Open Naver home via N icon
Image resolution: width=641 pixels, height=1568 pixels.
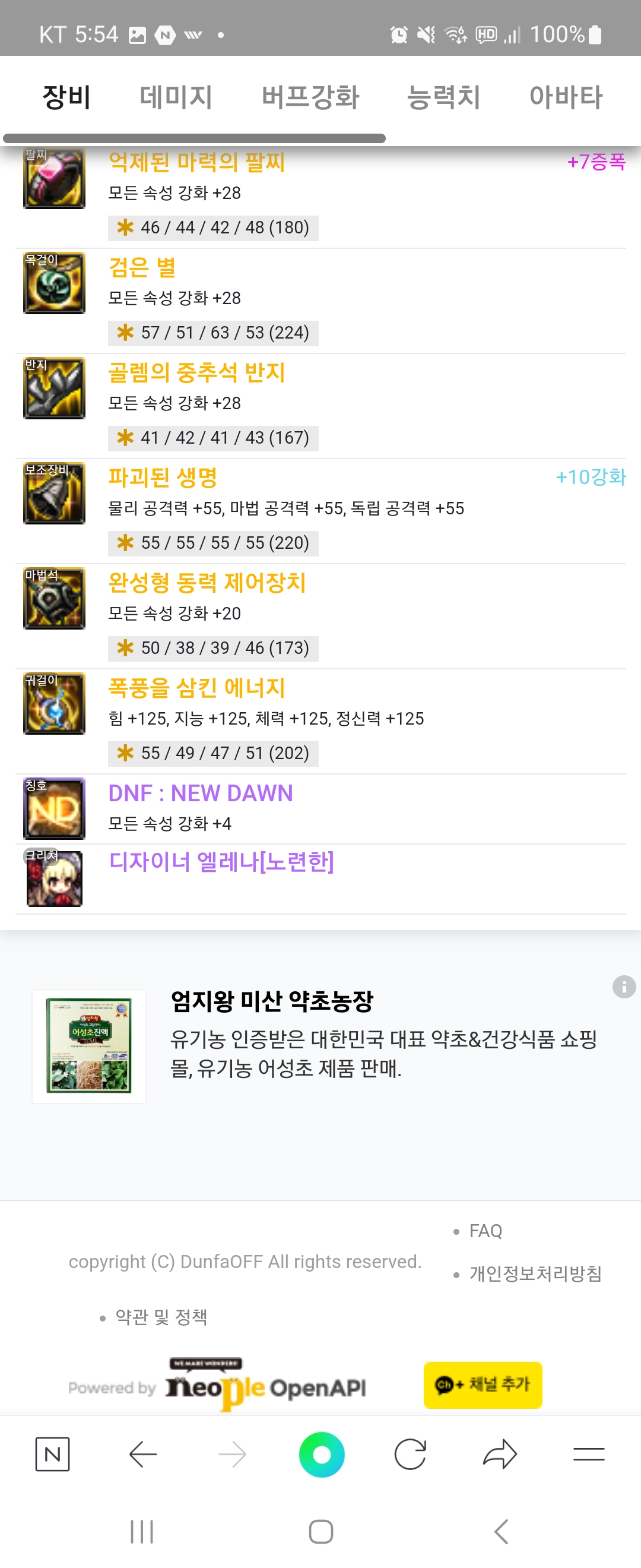coord(52,1454)
